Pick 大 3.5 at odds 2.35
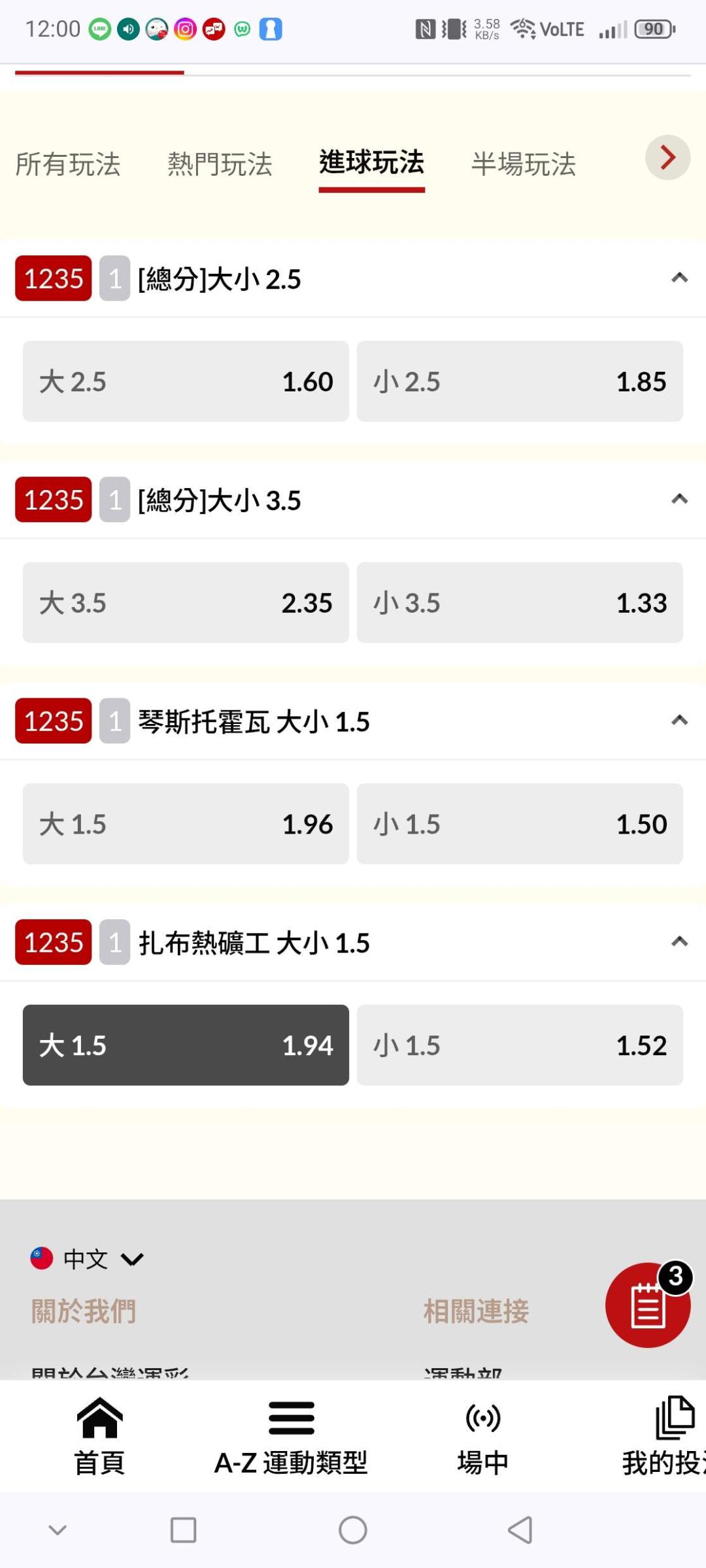706x1568 pixels. [x=186, y=602]
